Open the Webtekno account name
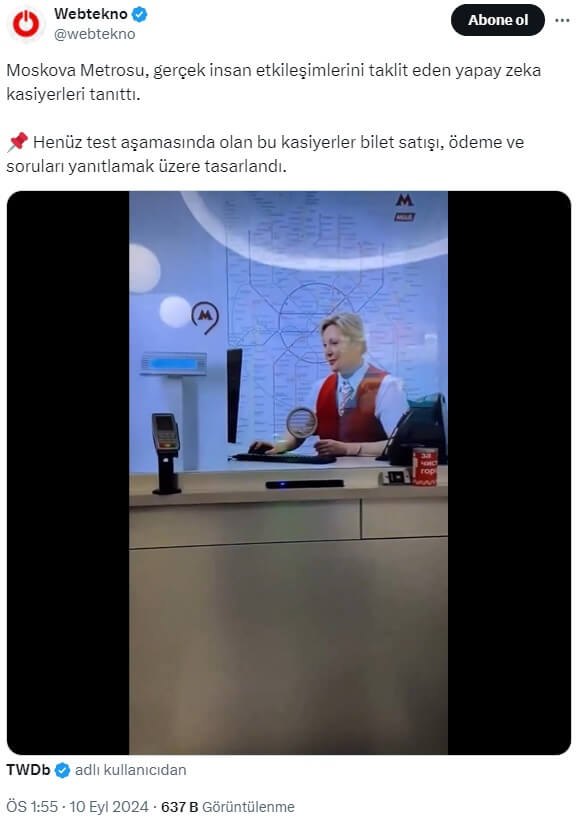Image resolution: width=576 pixels, height=817 pixels. (x=91, y=14)
